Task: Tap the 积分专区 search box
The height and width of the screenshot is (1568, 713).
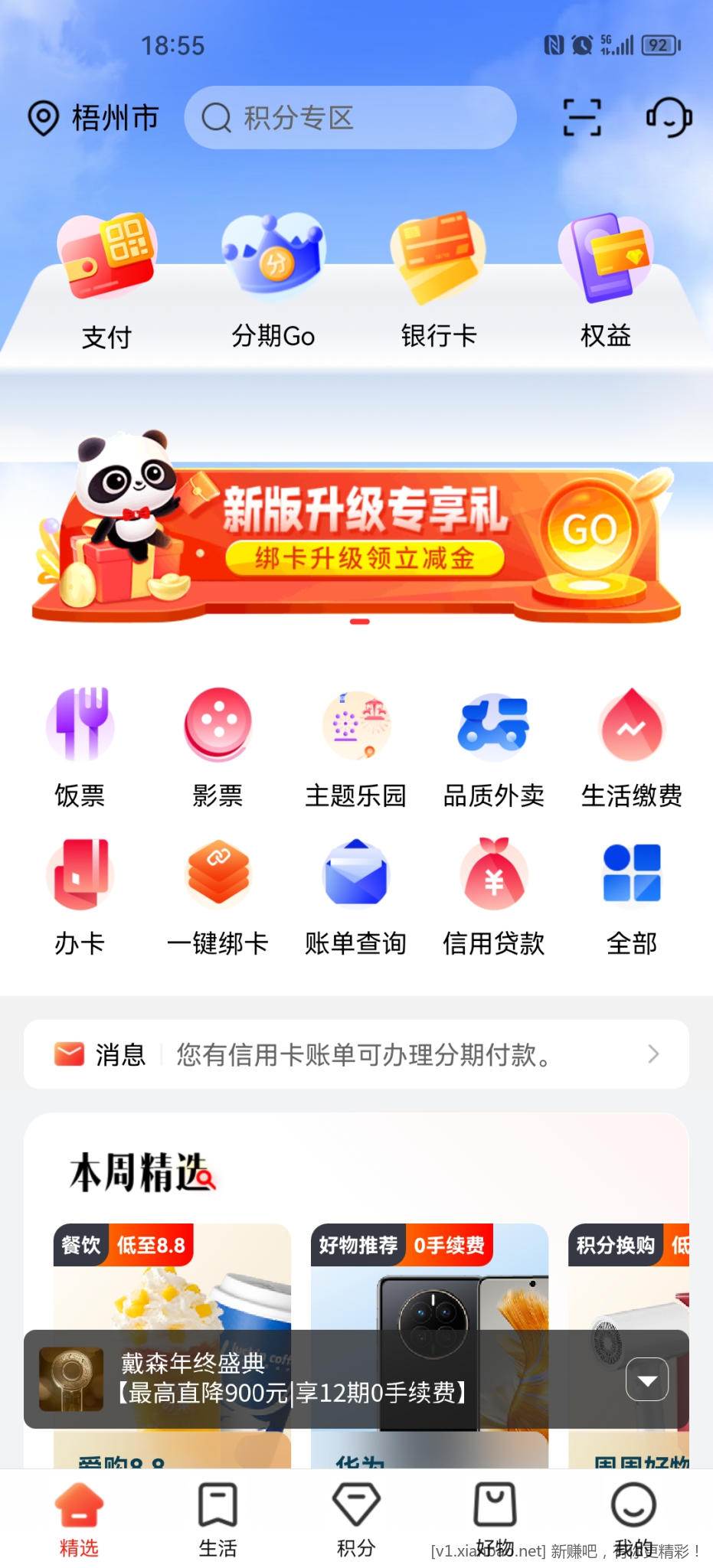Action: click(350, 118)
